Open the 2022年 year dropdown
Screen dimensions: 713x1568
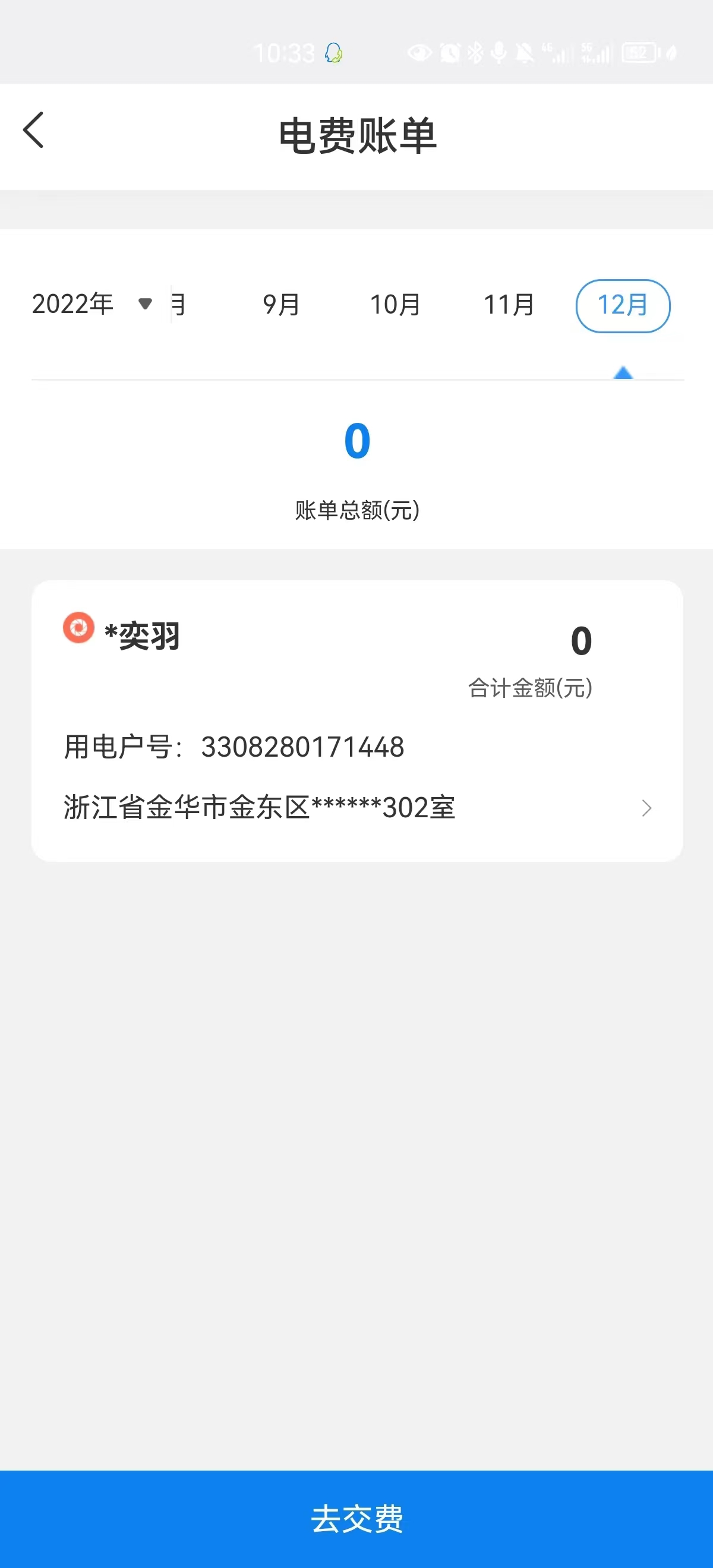(92, 304)
